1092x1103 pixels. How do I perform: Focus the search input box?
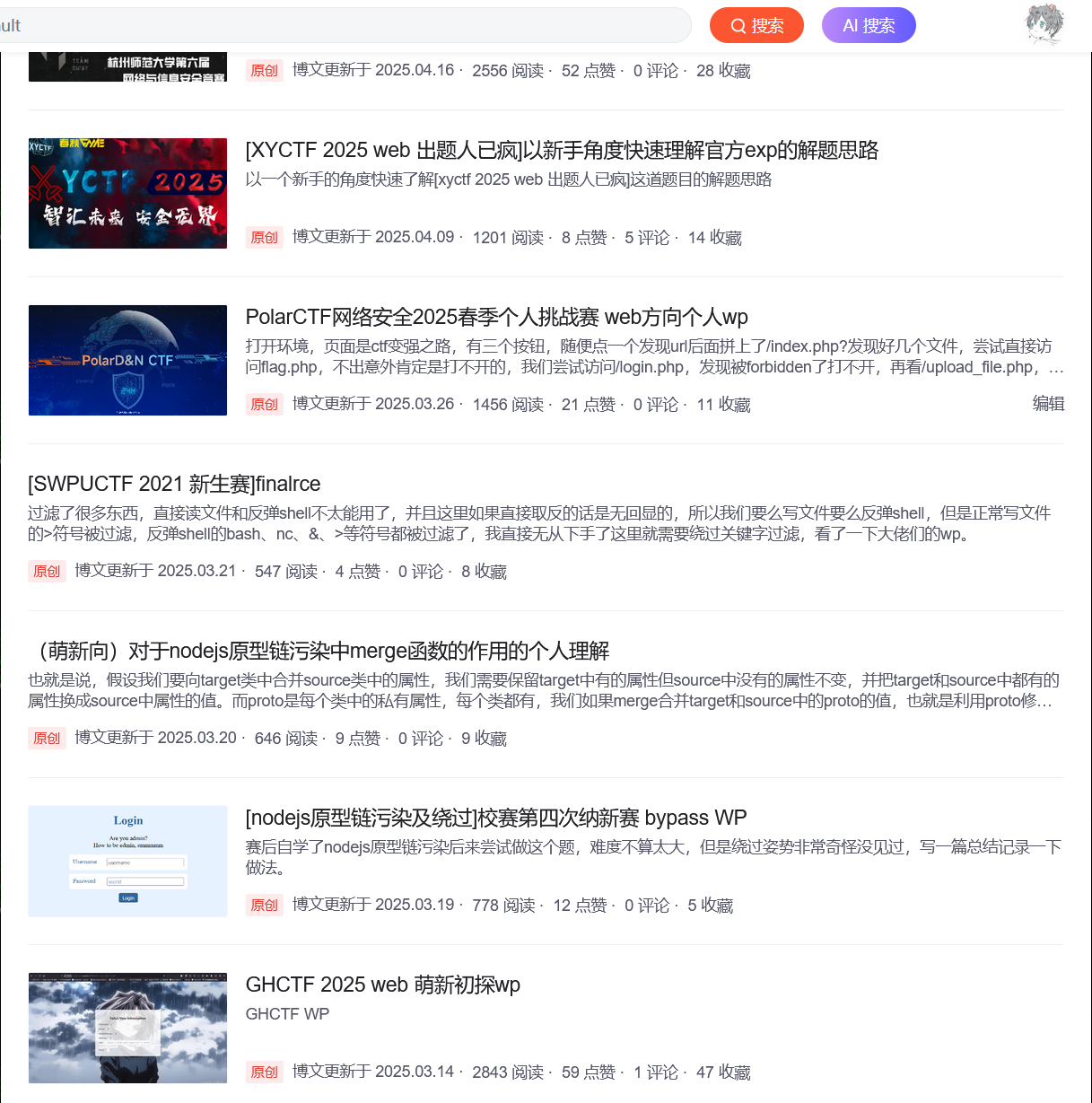[x=341, y=25]
